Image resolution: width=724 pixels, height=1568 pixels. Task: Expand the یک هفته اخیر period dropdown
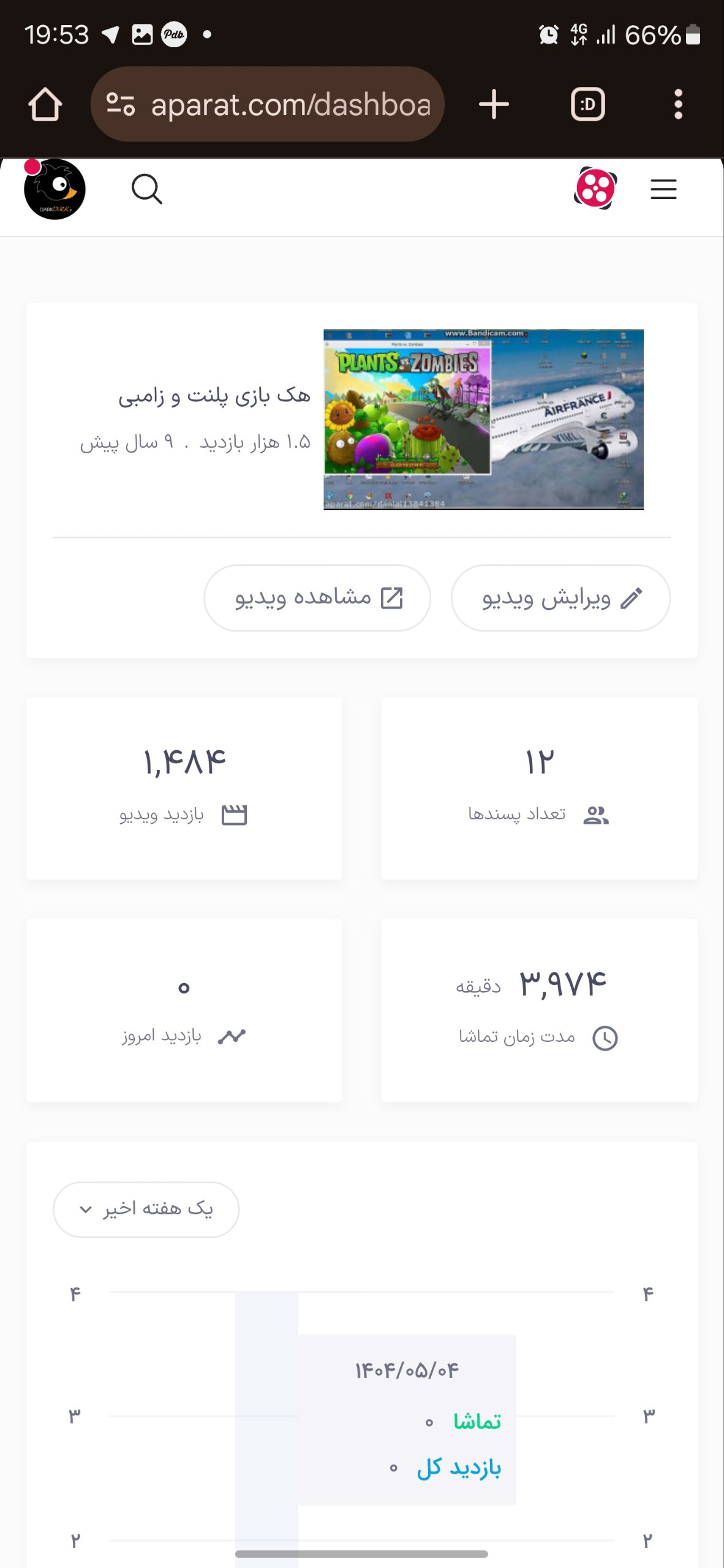[x=146, y=1209]
